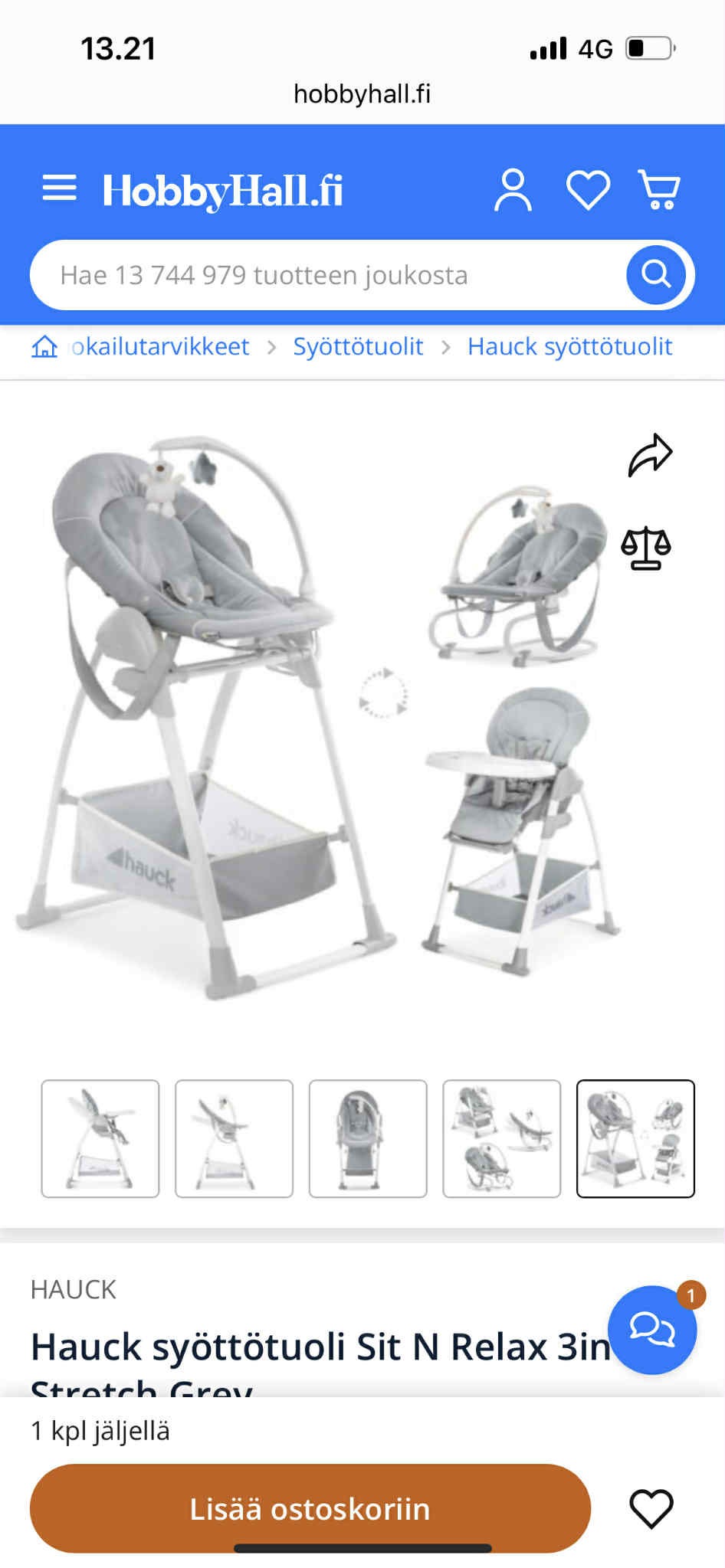Image resolution: width=725 pixels, height=1568 pixels.
Task: Go to home via breadcrumb house icon
Action: pyautogui.click(x=44, y=347)
